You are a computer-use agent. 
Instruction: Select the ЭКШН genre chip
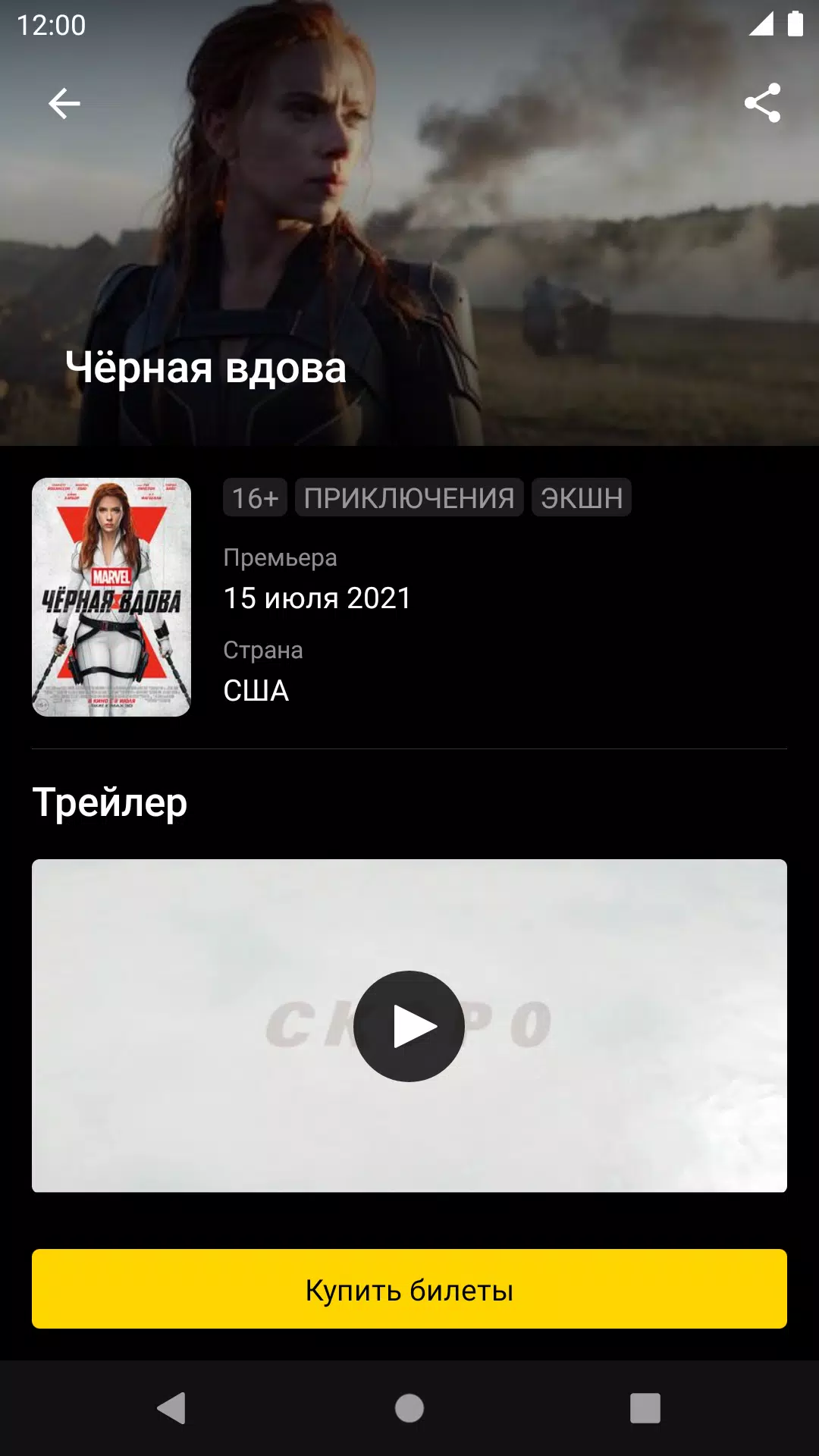coord(582,498)
